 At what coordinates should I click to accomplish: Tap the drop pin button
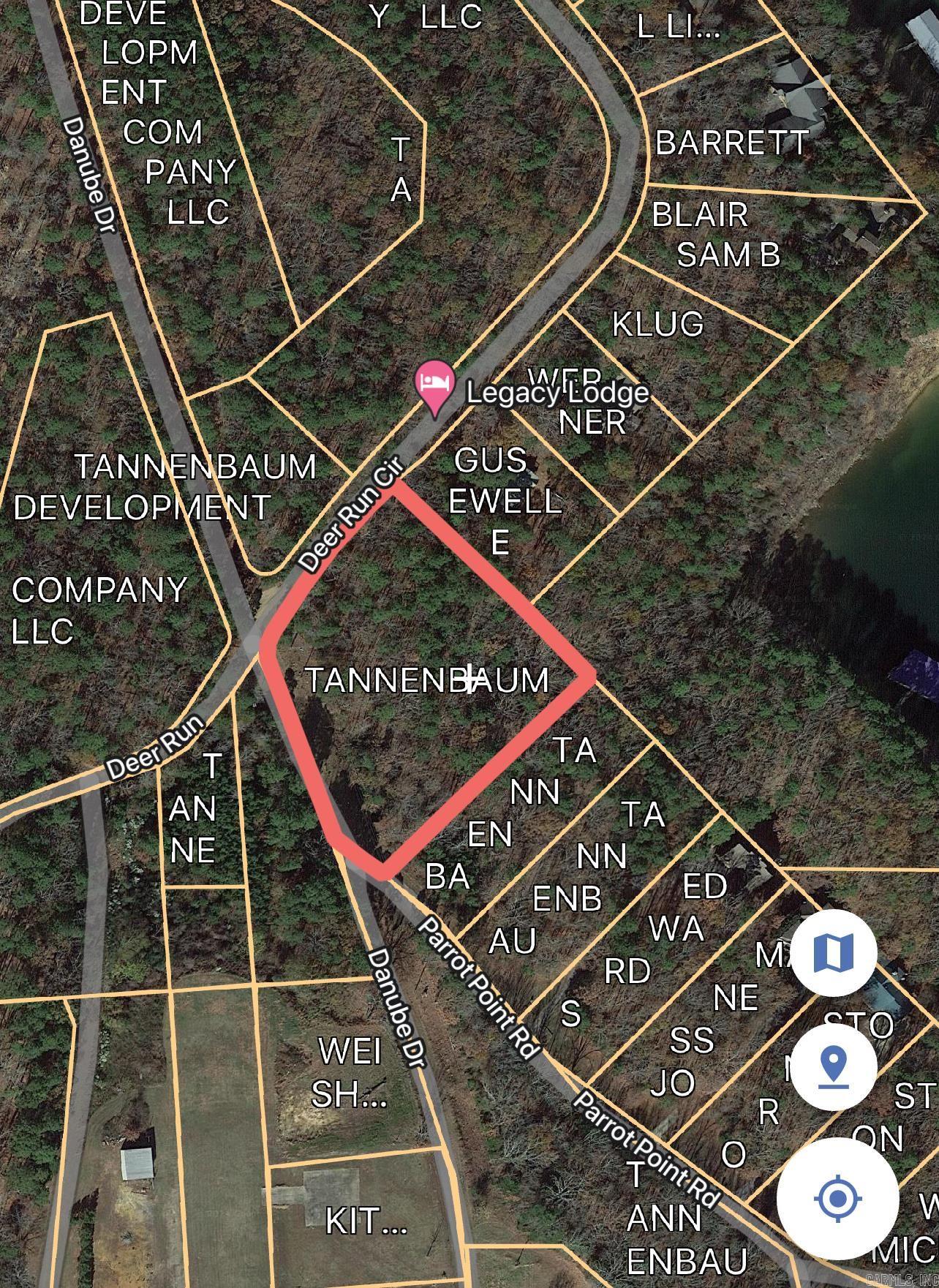pyautogui.click(x=834, y=1067)
